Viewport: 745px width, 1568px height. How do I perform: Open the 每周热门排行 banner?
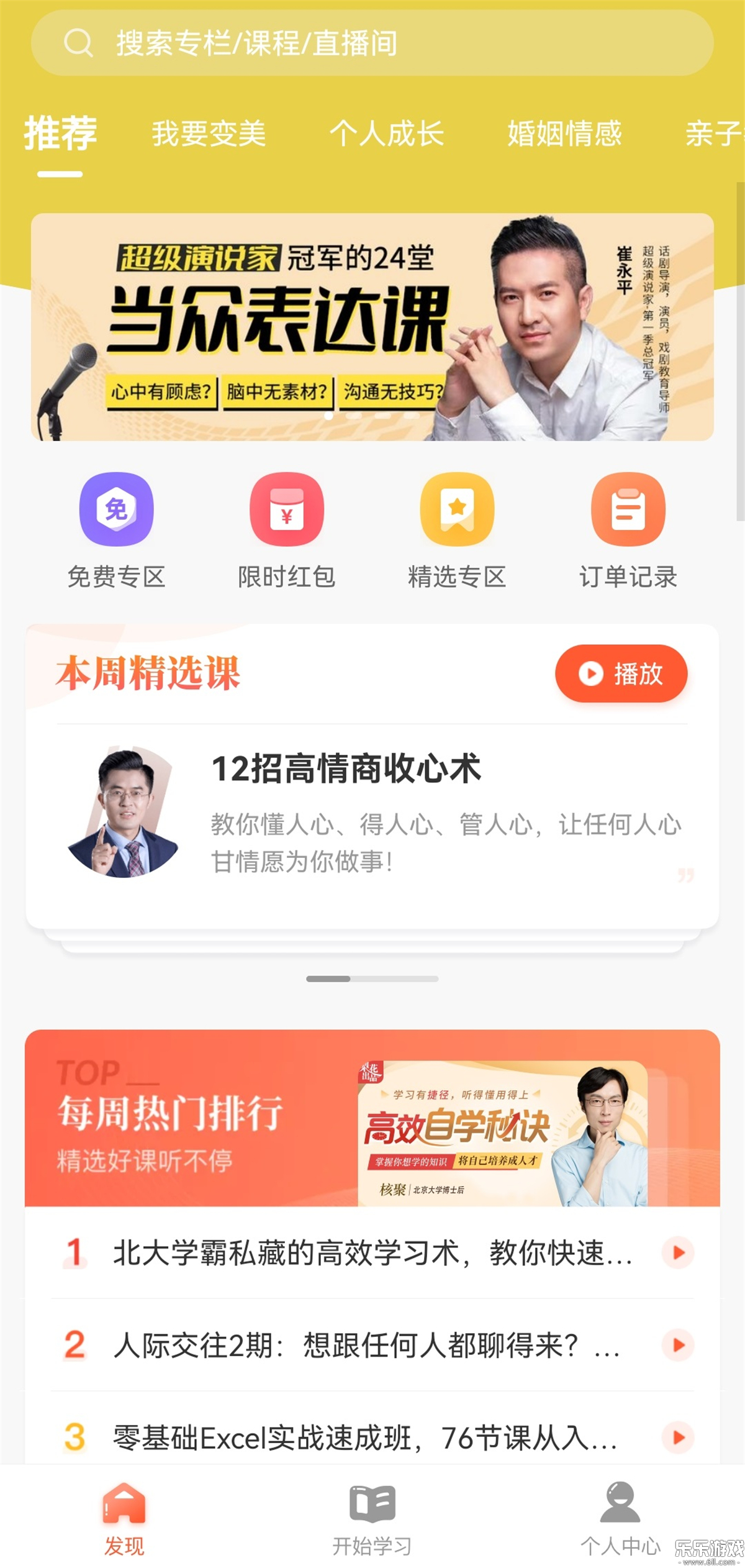[x=372, y=1118]
